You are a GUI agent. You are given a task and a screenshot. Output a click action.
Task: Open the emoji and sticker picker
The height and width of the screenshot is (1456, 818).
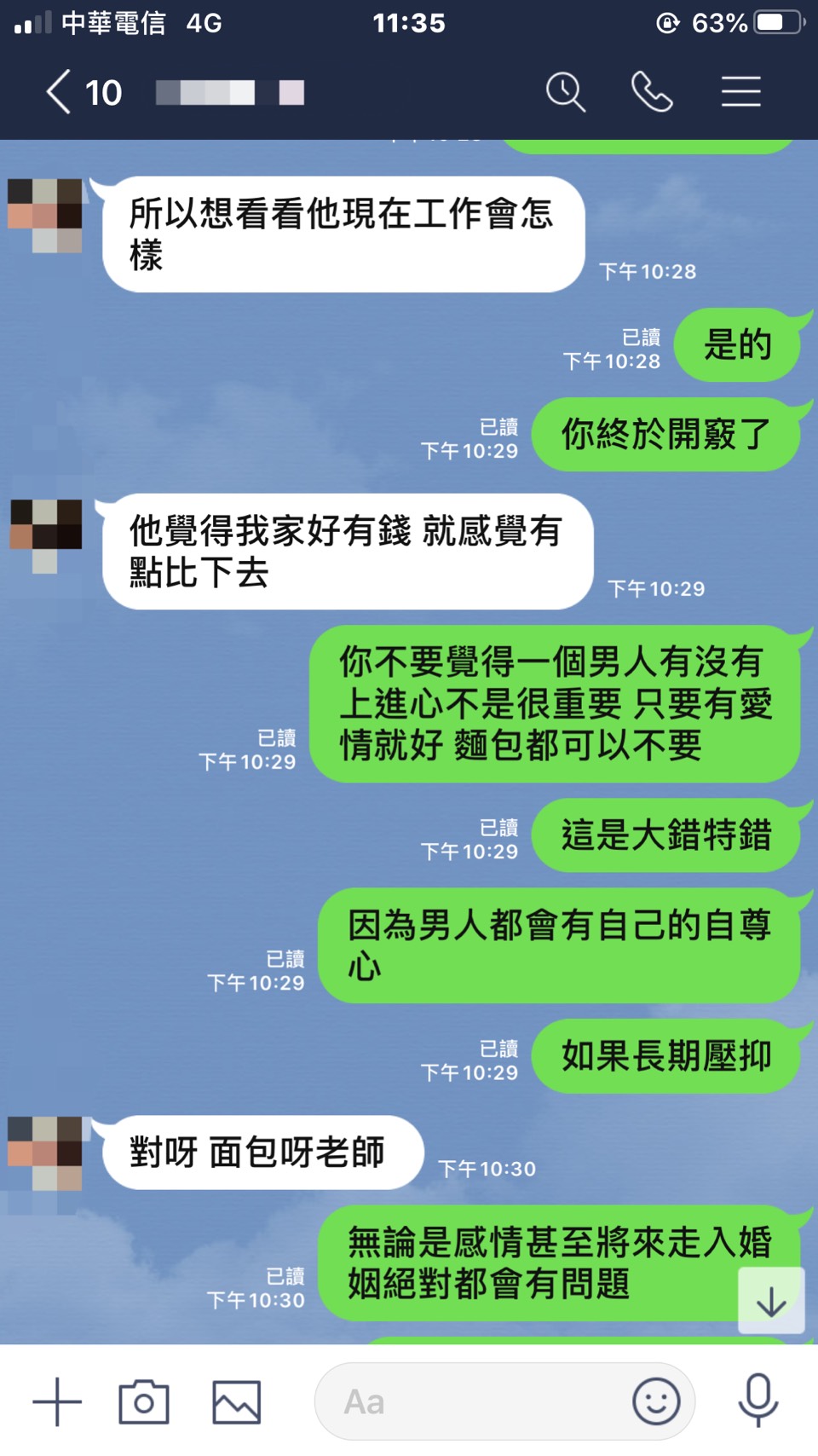click(656, 1401)
